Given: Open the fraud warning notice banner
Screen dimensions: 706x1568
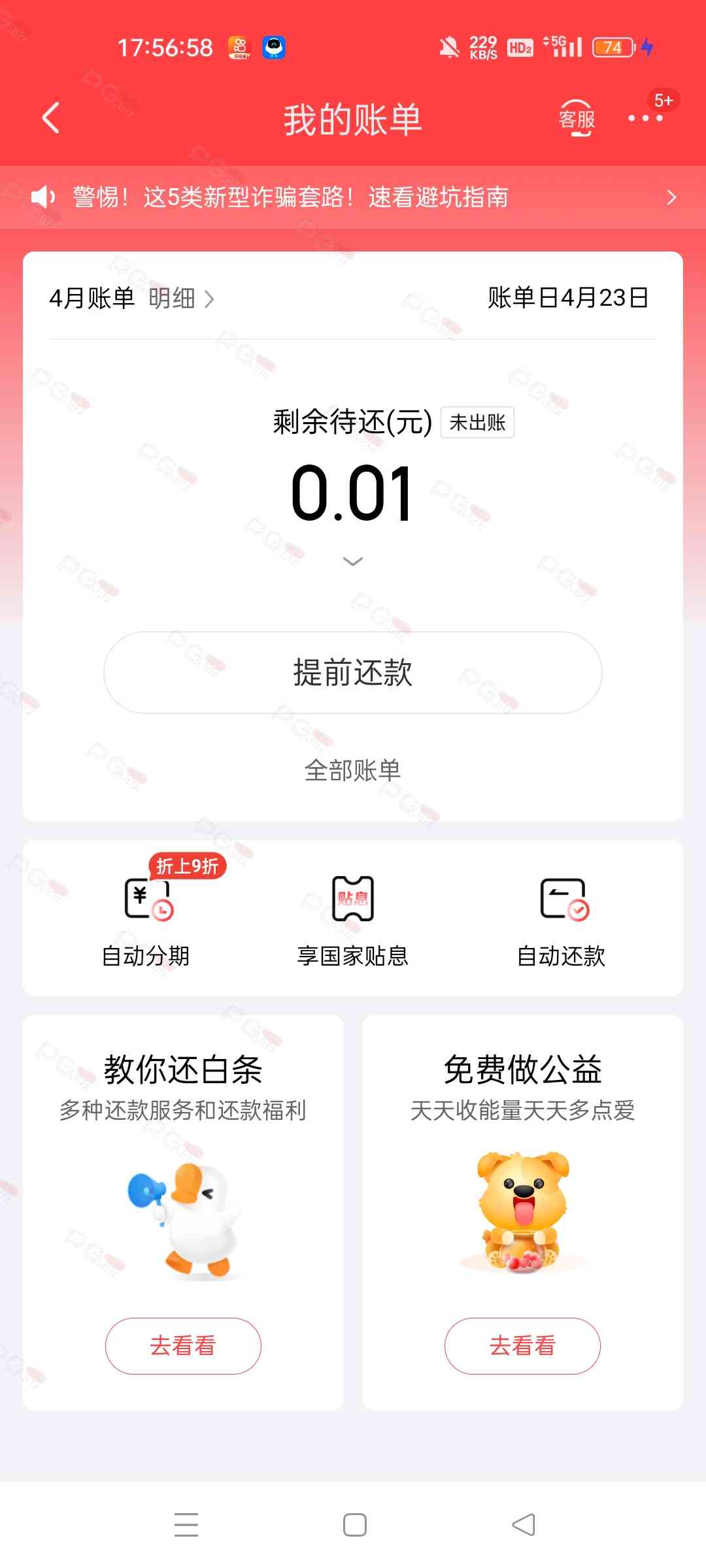Looking at the screenshot, I should point(353,197).
